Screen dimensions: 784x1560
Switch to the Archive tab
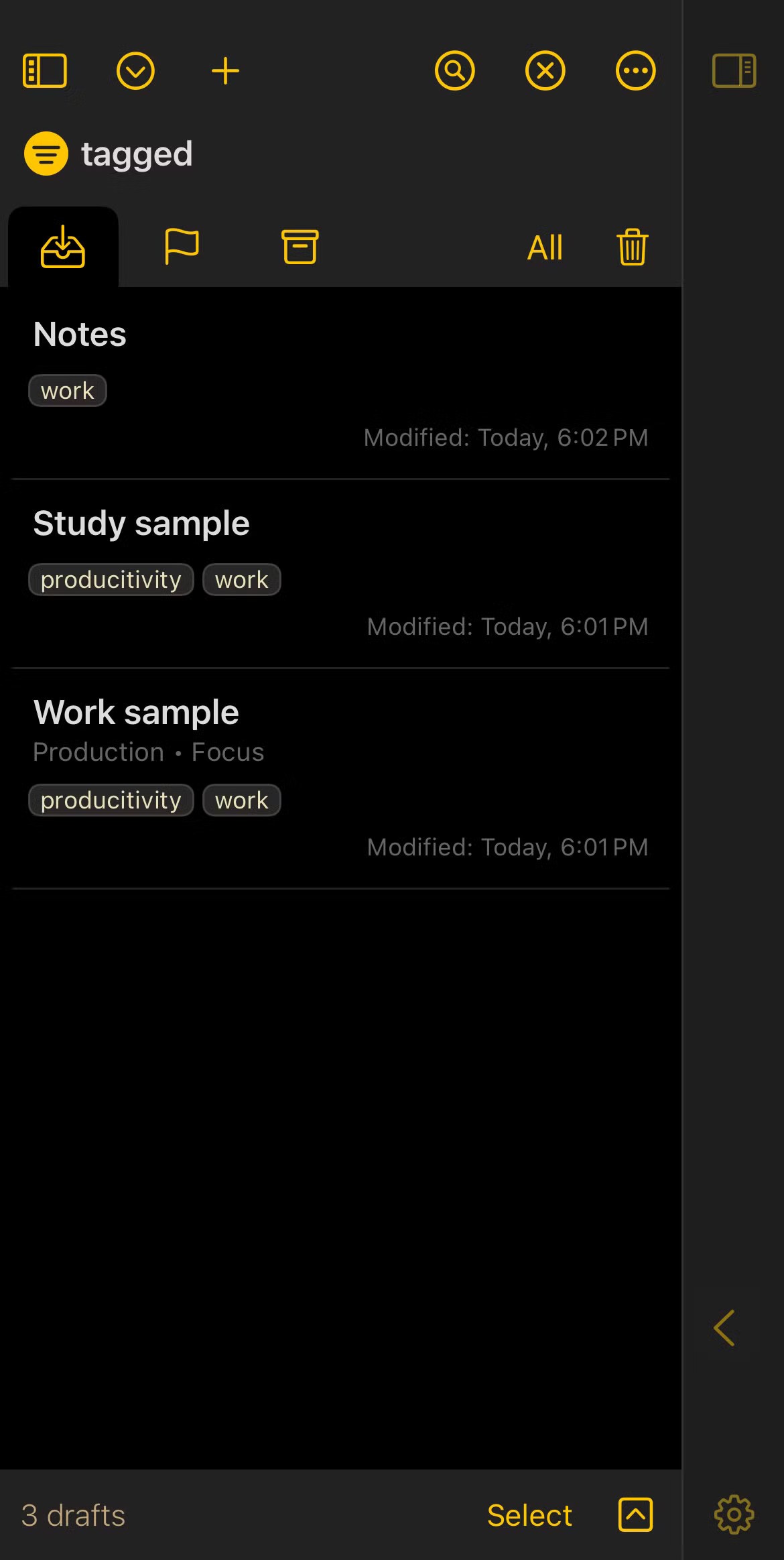pos(300,247)
